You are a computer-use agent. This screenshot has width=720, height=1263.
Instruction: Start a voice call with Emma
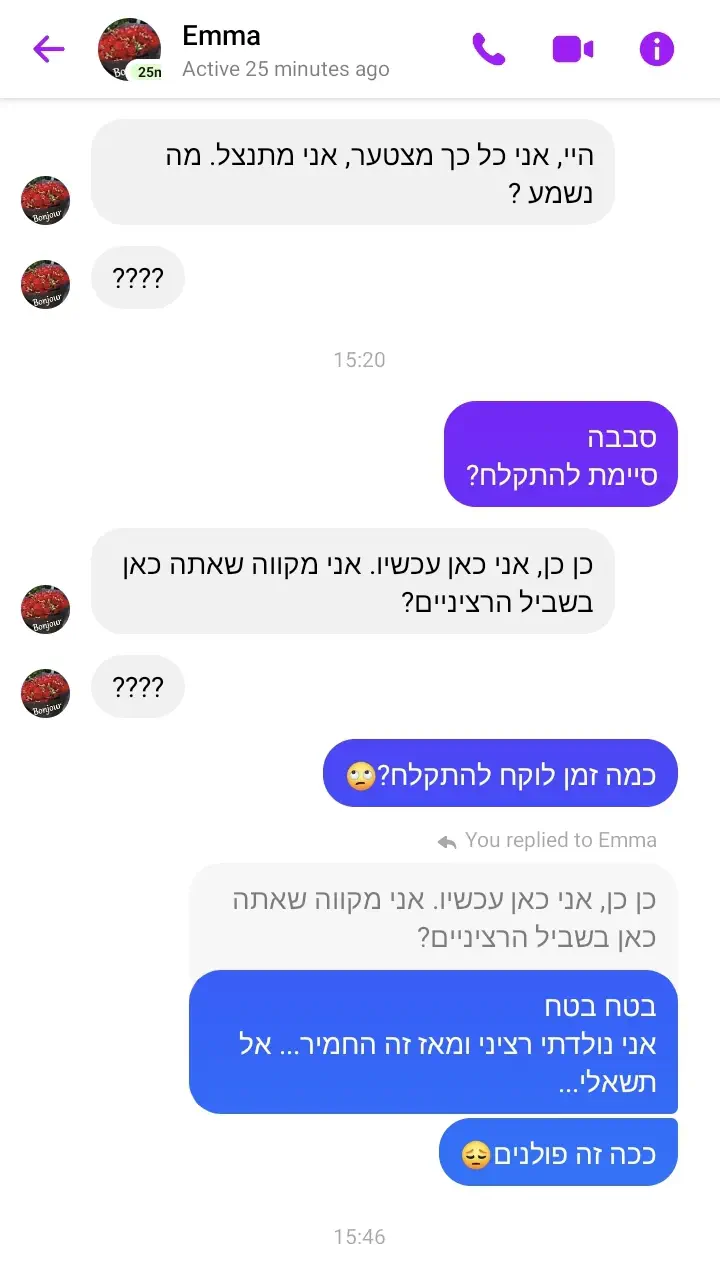(x=489, y=49)
